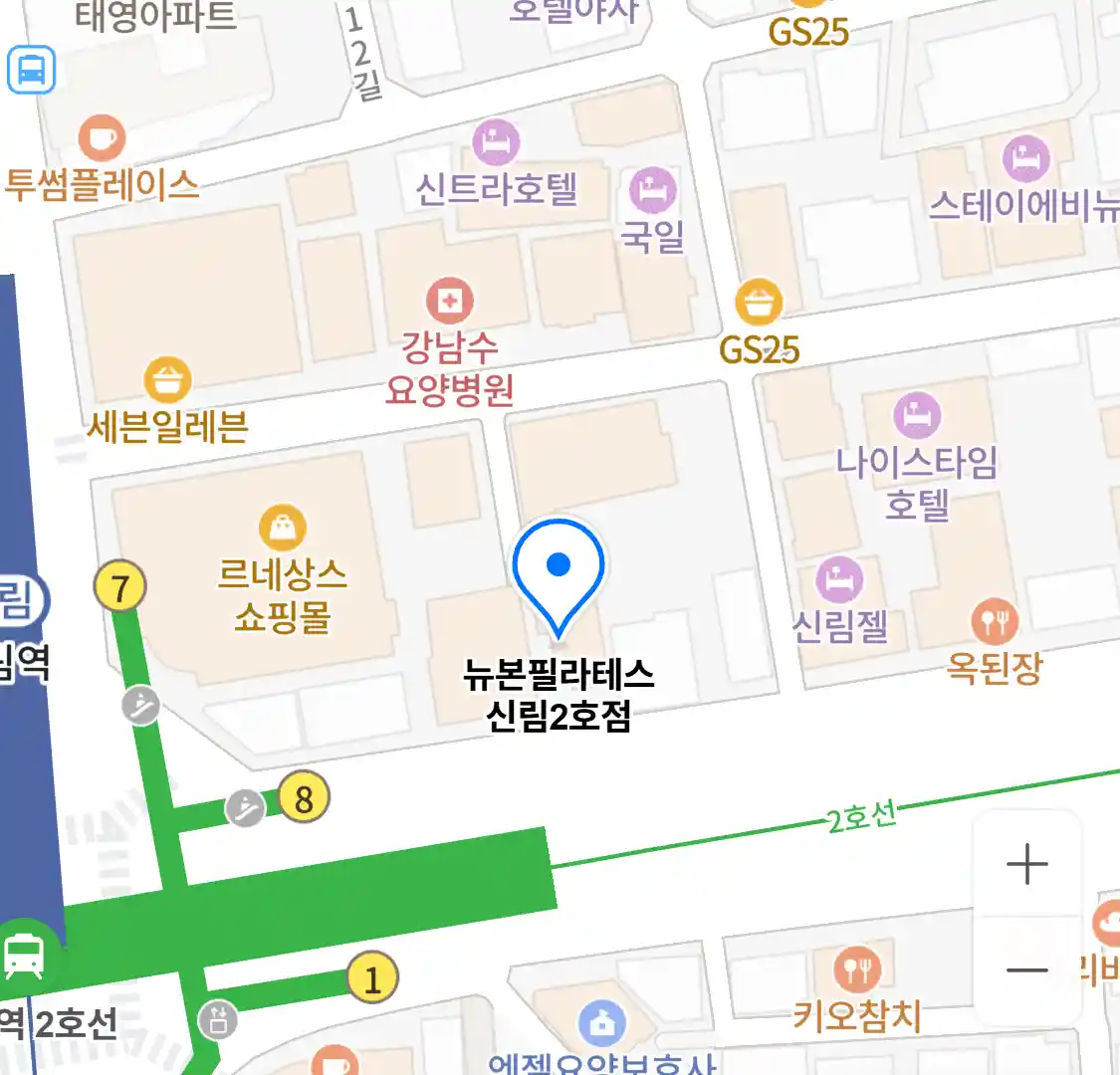Tap the 스테이에비뉴 lodging marker
Image resolution: width=1120 pixels, height=1075 pixels.
tap(1025, 157)
